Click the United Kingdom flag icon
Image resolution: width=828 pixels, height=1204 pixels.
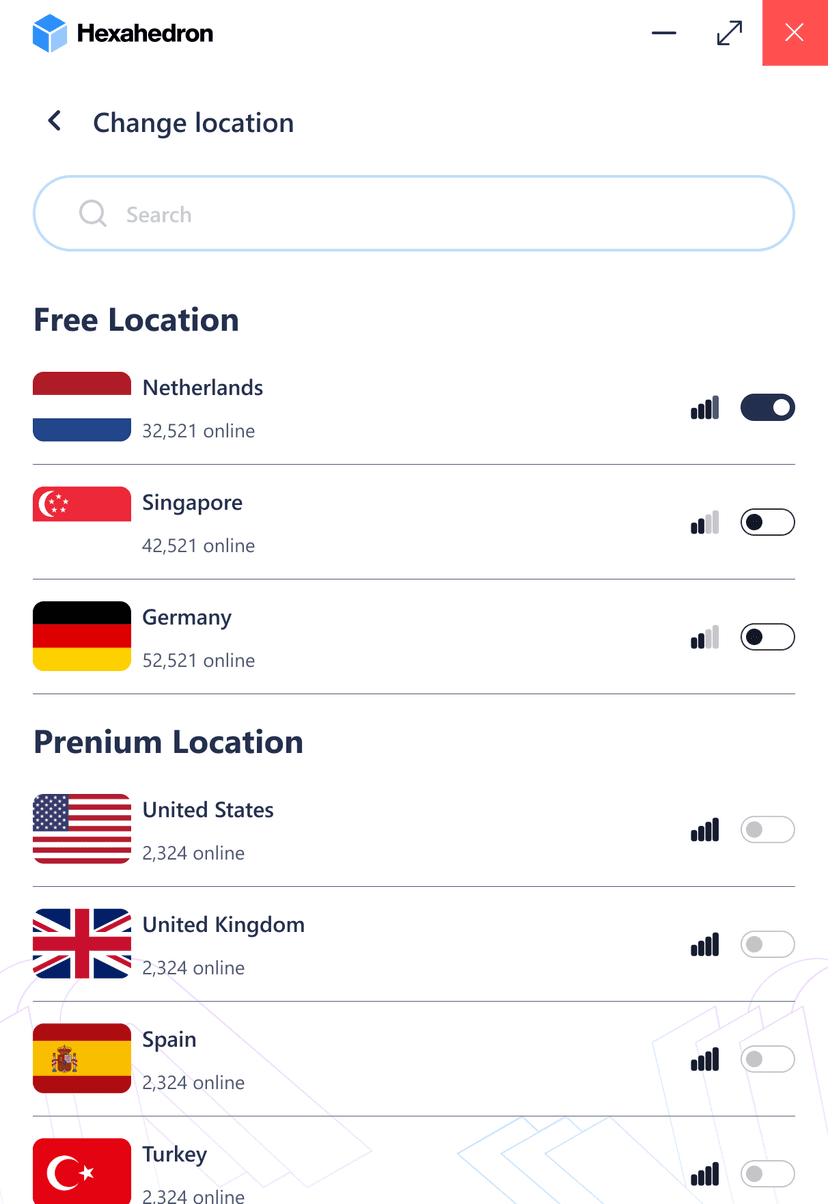click(x=81, y=943)
